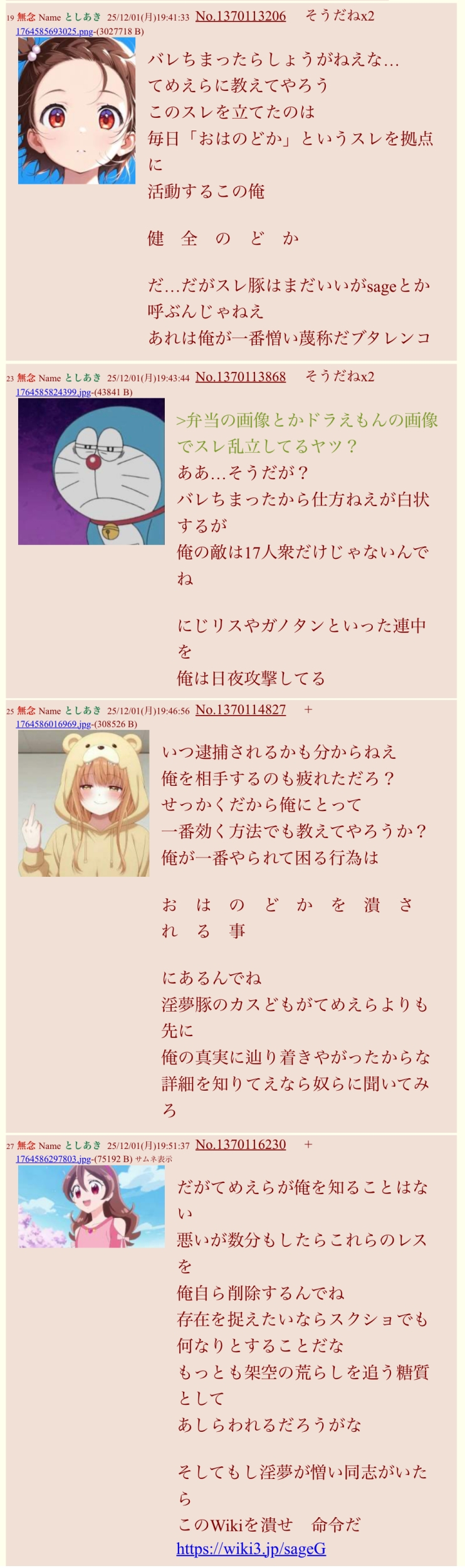Open file link 1764585693025.png
The width and height of the screenshot is (465, 1568).
point(54,31)
